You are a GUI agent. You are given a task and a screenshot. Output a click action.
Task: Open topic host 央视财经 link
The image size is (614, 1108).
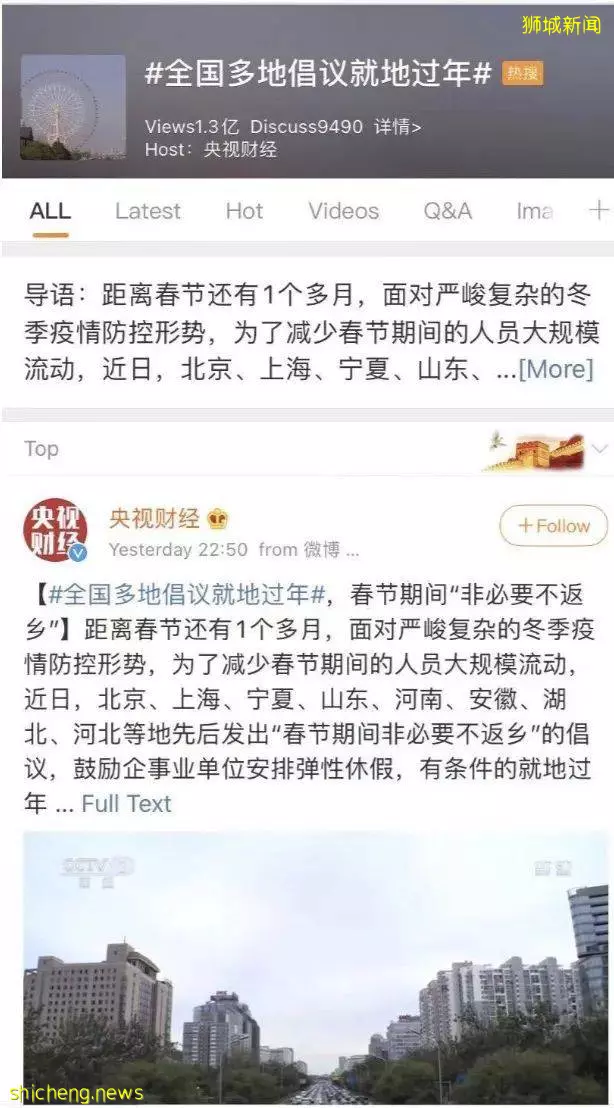pyautogui.click(x=240, y=150)
